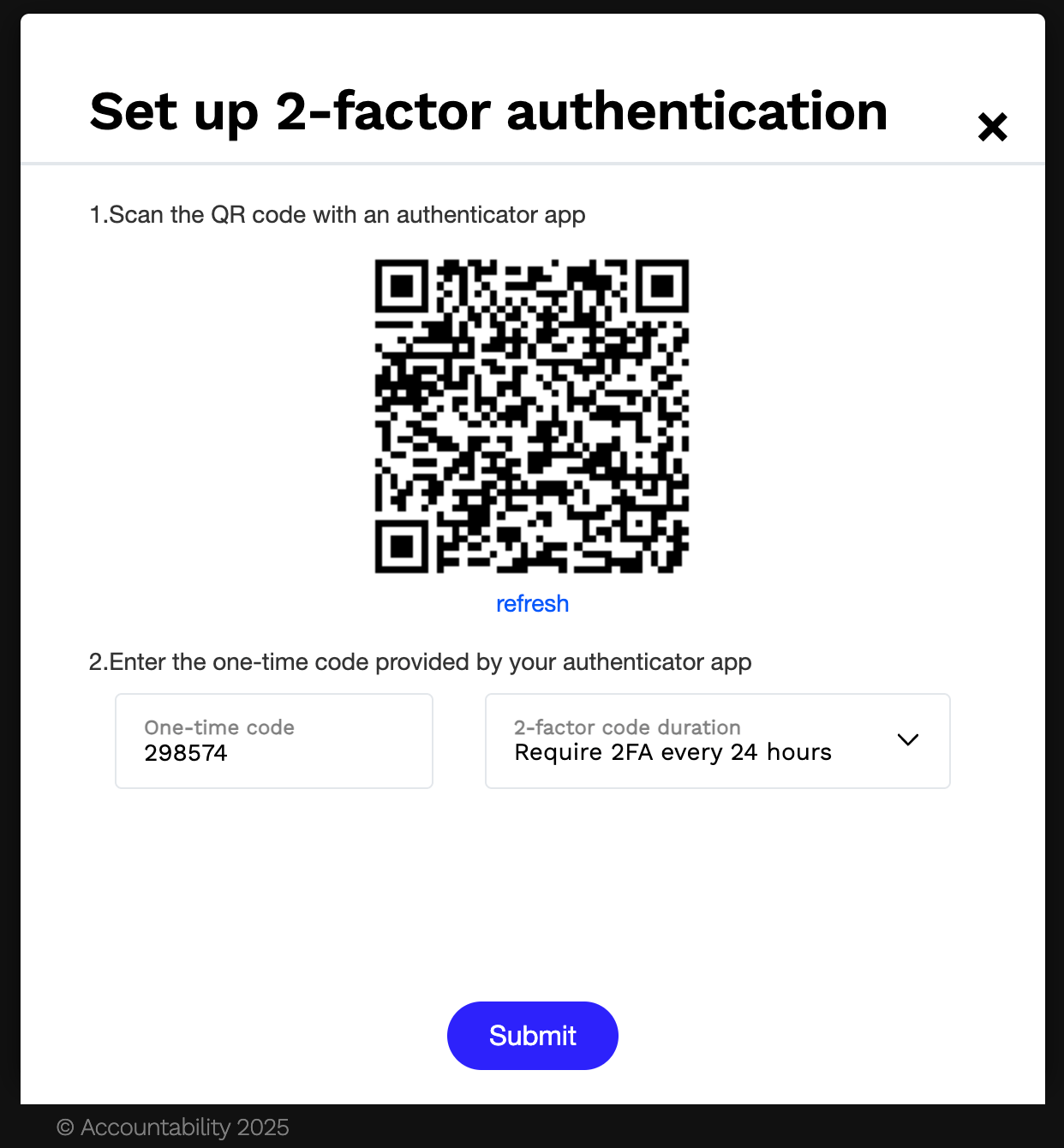1064x1148 pixels.
Task: Click step 2 instruction about entering the code
Action: pos(420,662)
